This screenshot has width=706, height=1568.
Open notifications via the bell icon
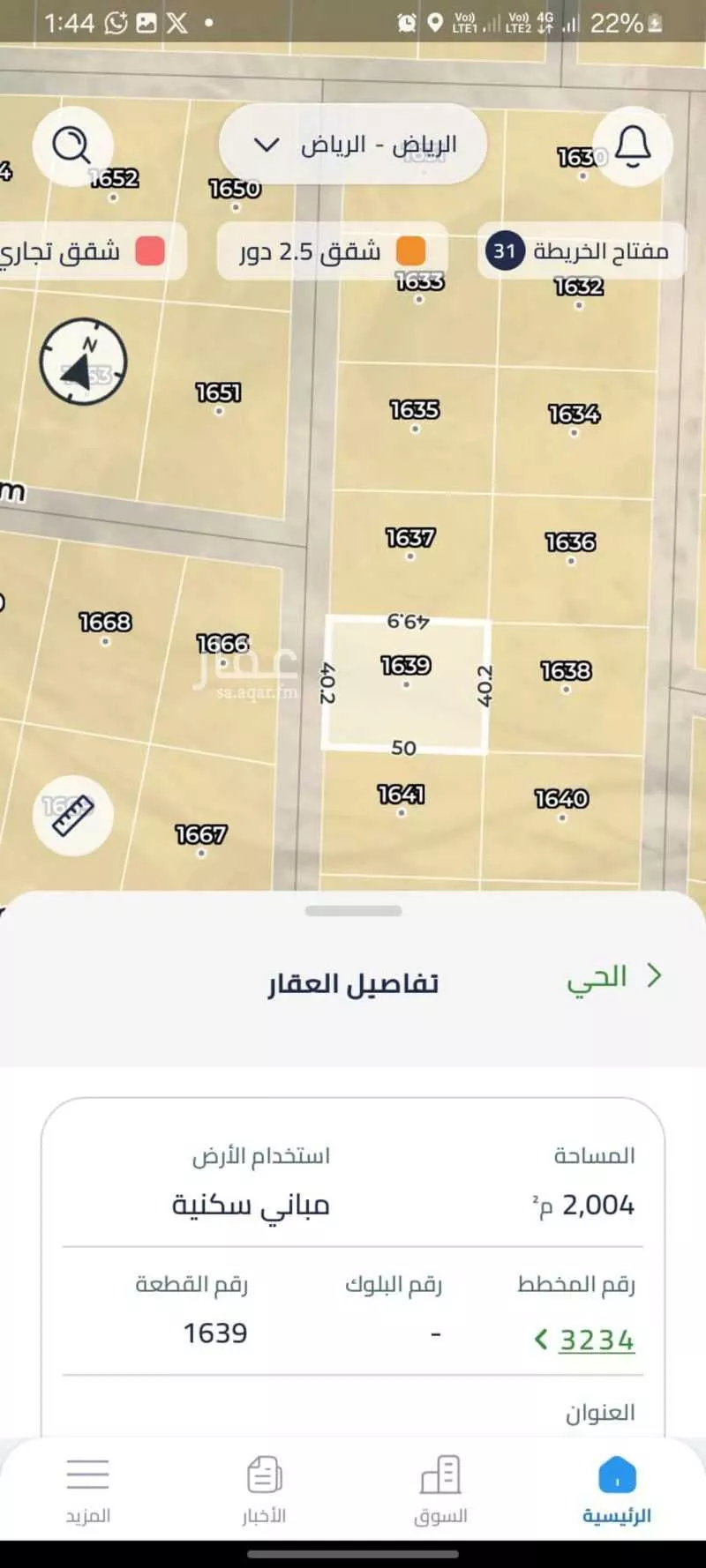pyautogui.click(x=632, y=146)
